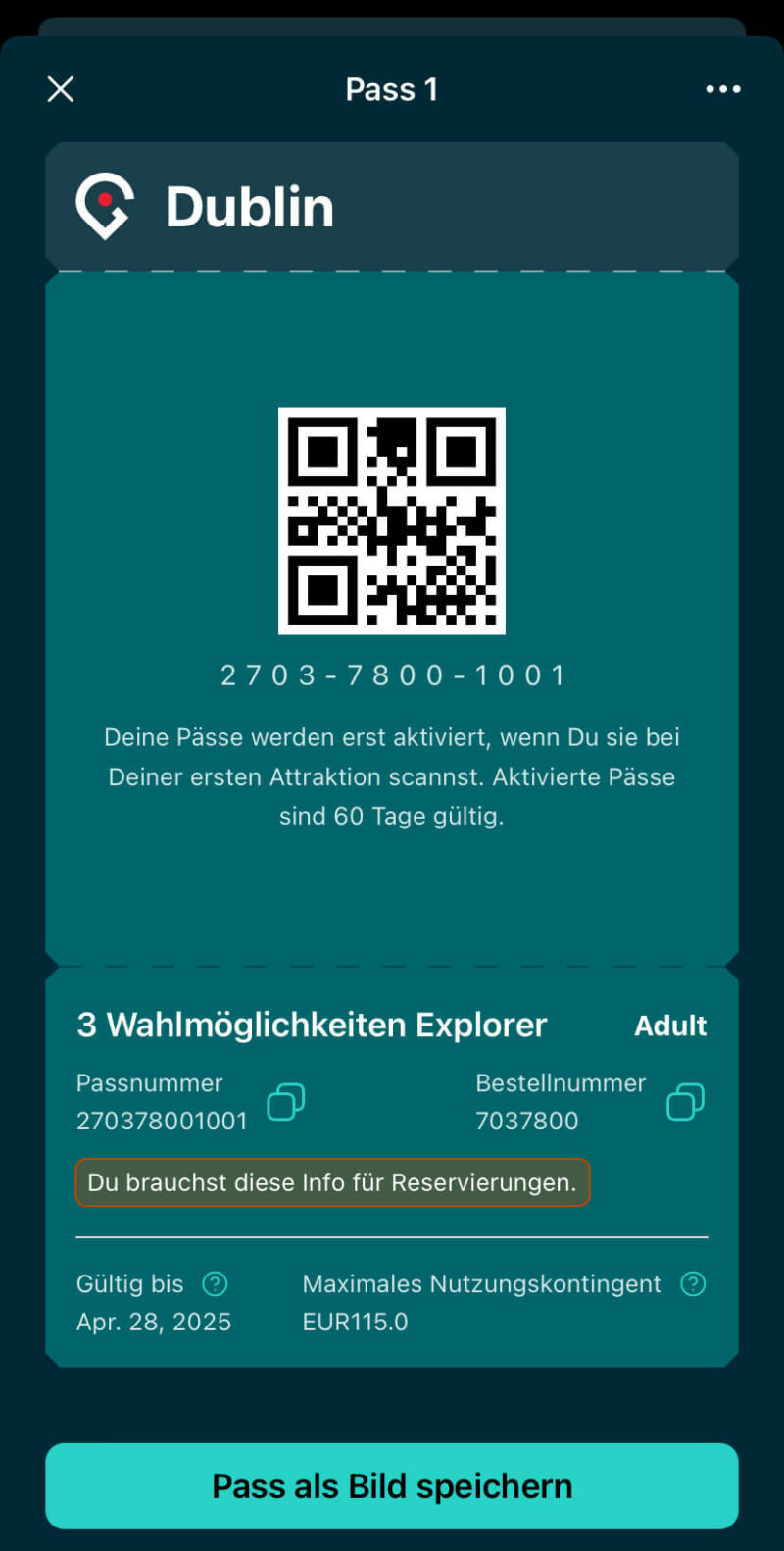Tap the Pass als Bild speichern button
The image size is (784, 1551).
pyautogui.click(x=392, y=1485)
